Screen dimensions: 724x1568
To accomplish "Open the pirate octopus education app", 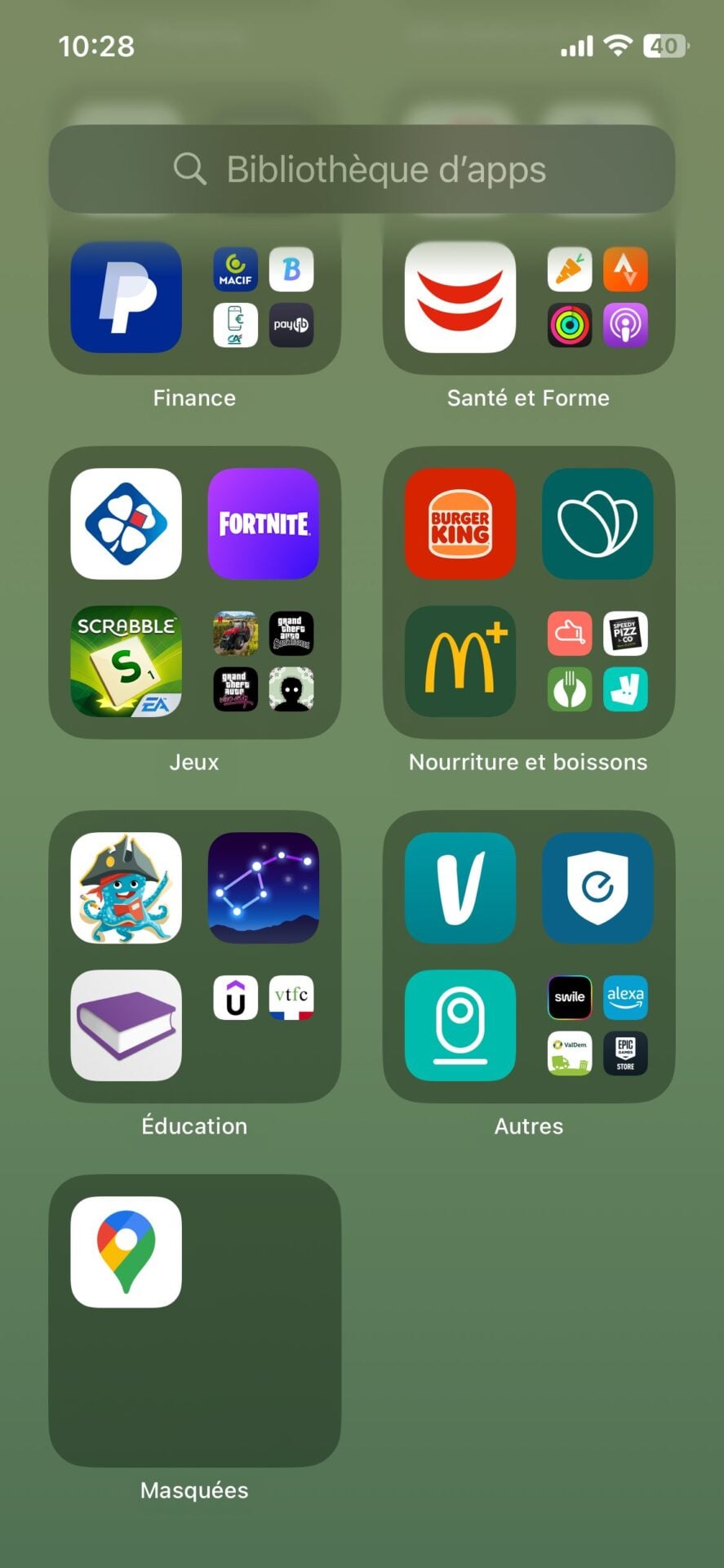I will click(x=126, y=888).
